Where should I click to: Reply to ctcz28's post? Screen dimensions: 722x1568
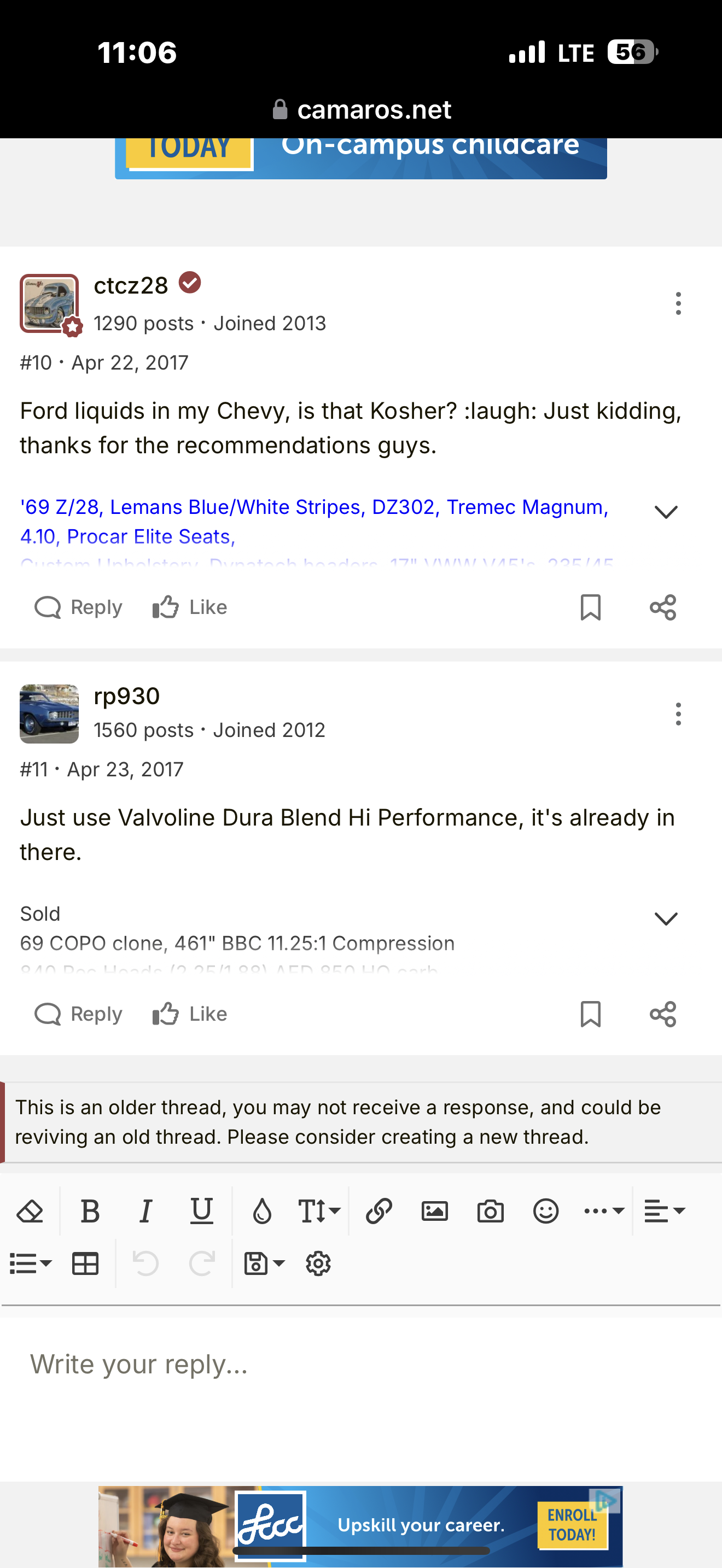click(x=79, y=607)
